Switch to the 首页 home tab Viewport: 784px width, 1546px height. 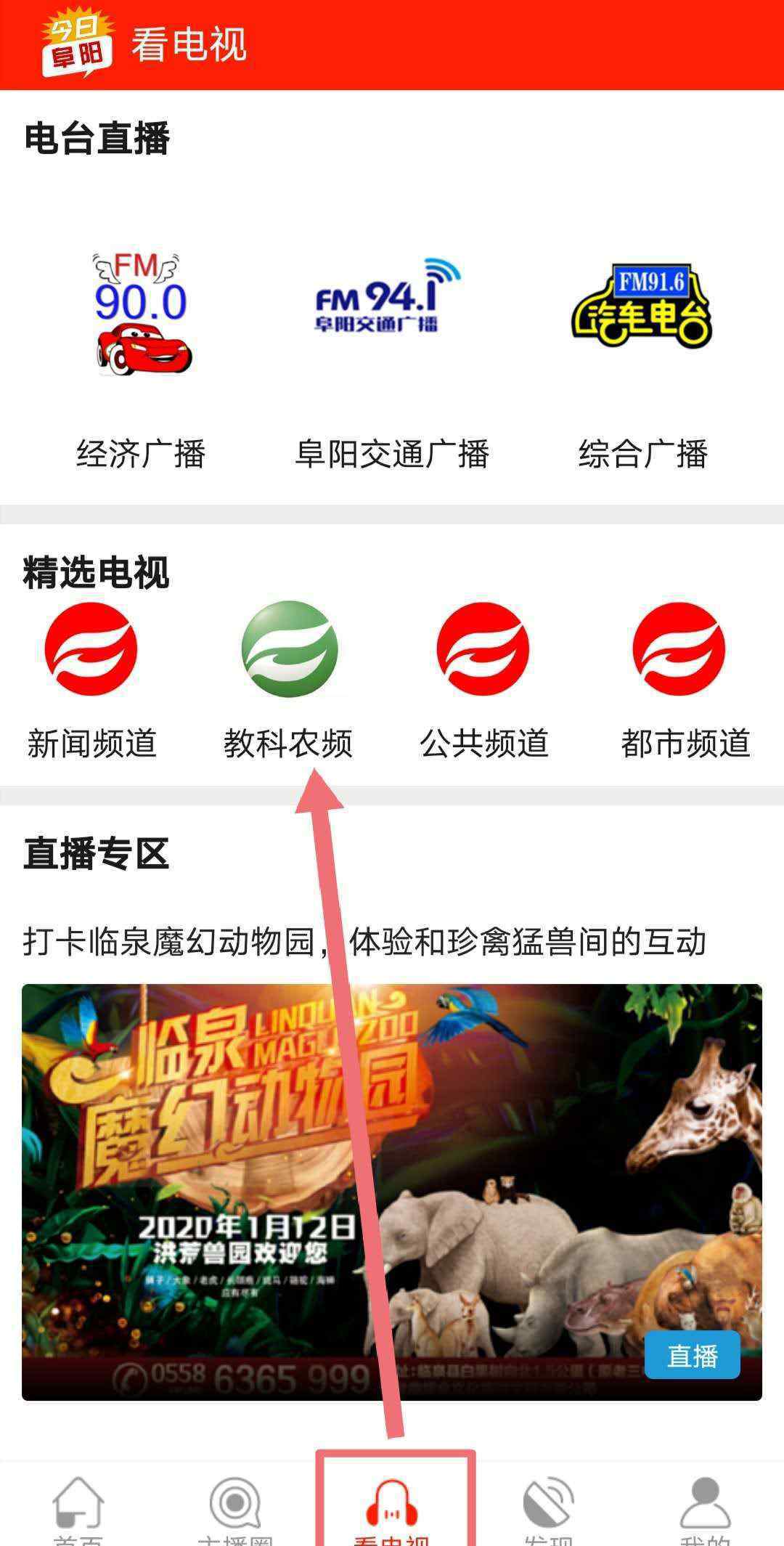(78, 1510)
